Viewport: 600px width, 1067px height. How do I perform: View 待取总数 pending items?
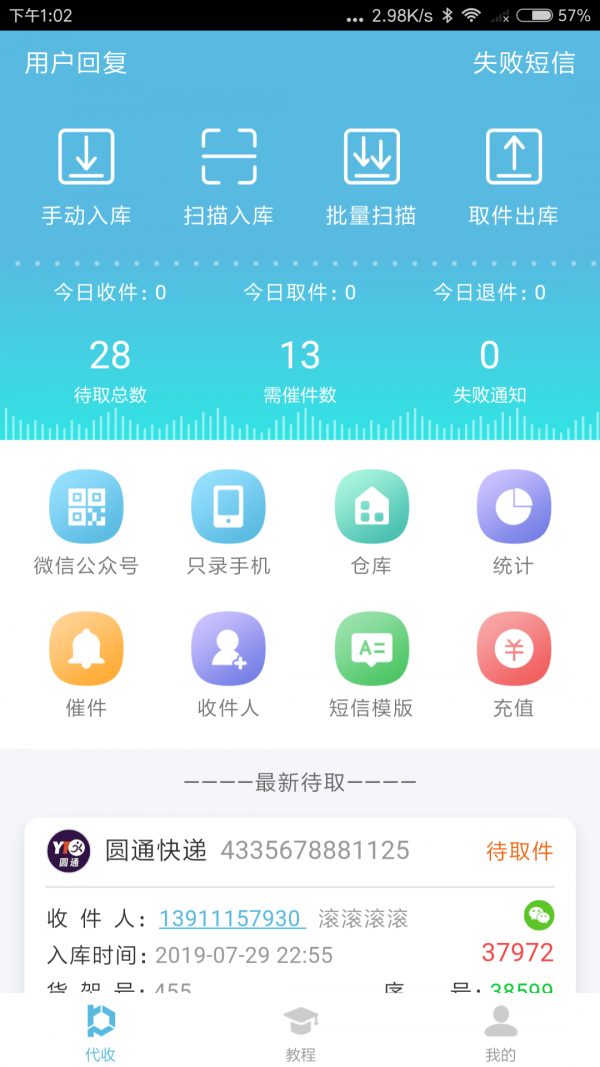[x=110, y=371]
